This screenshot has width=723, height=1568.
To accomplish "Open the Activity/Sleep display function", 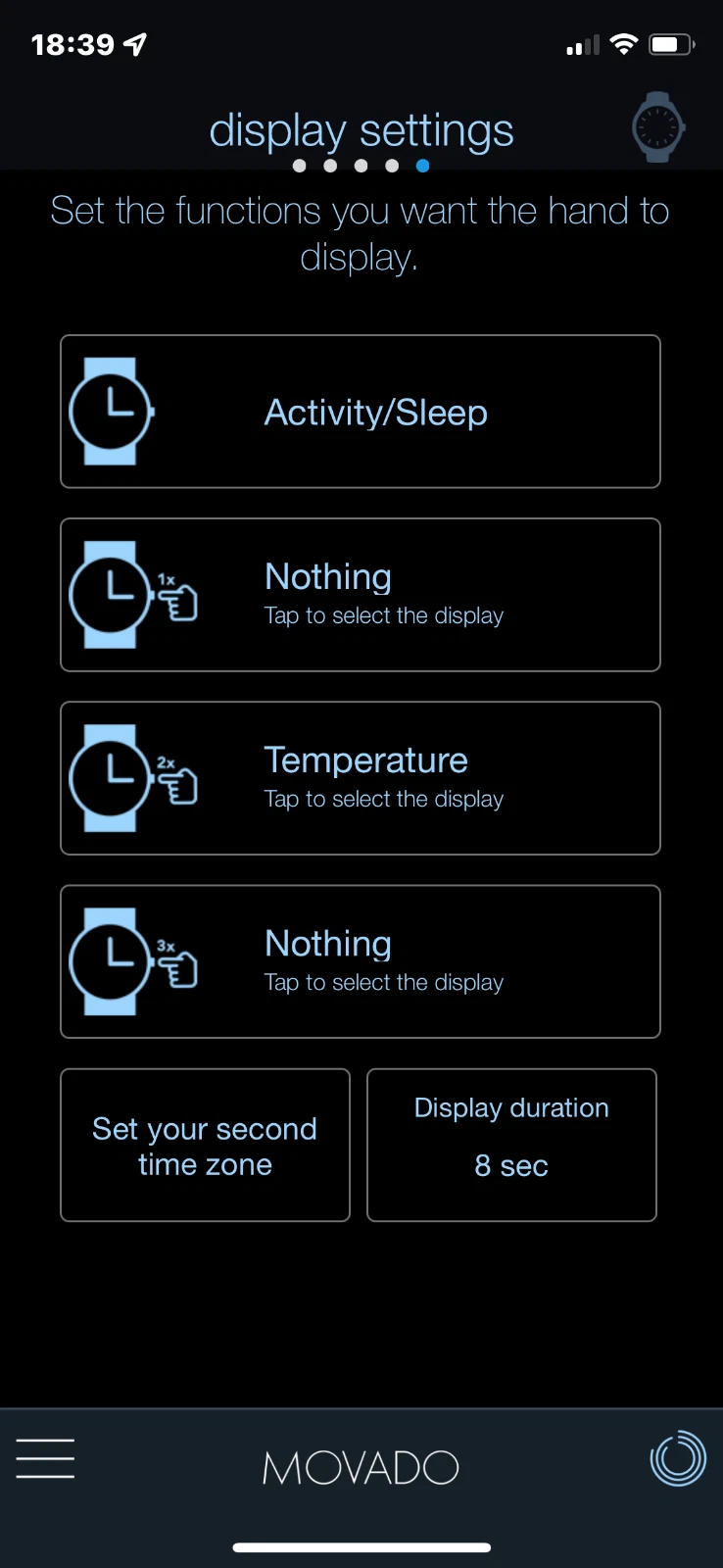I will point(361,412).
